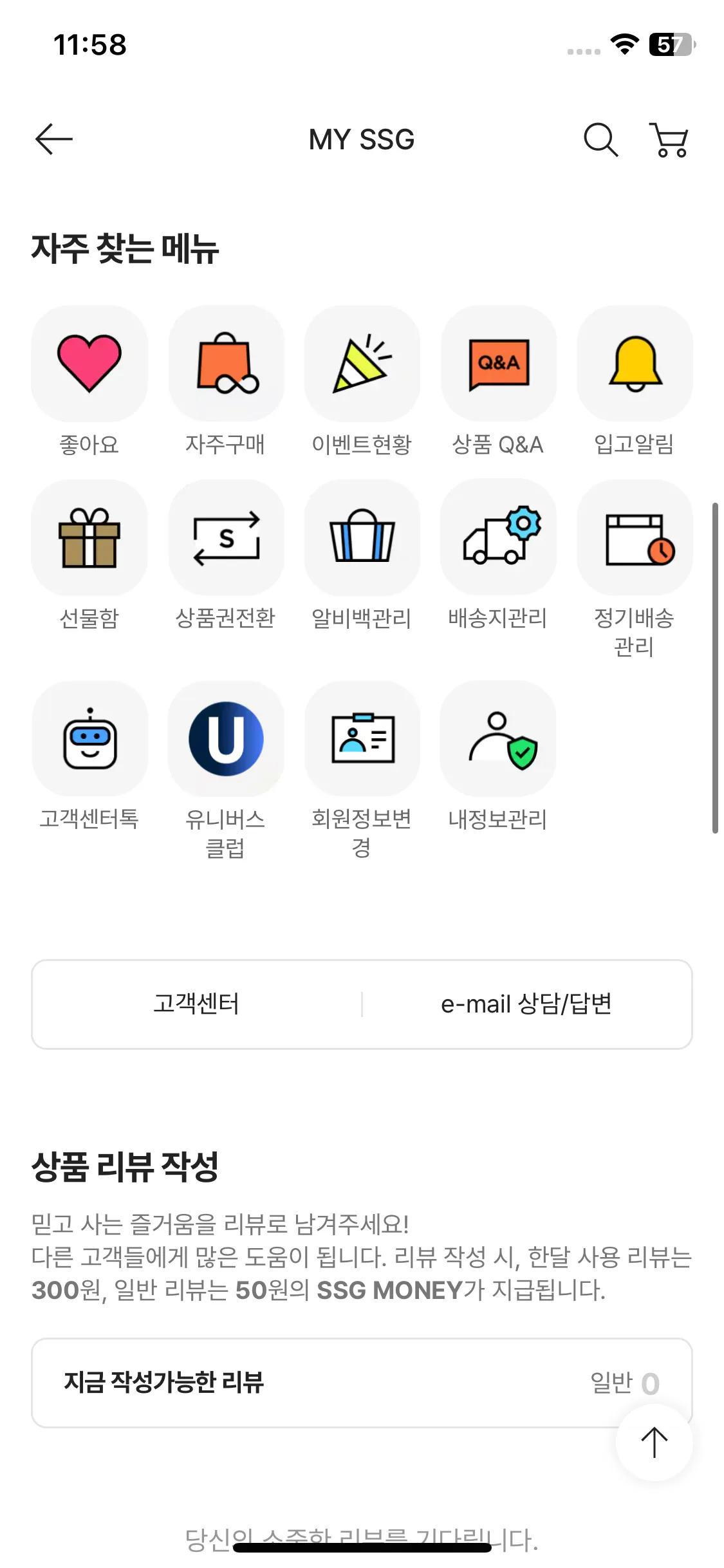Tap the 상품 Q&A speech bubble icon

coord(499,364)
